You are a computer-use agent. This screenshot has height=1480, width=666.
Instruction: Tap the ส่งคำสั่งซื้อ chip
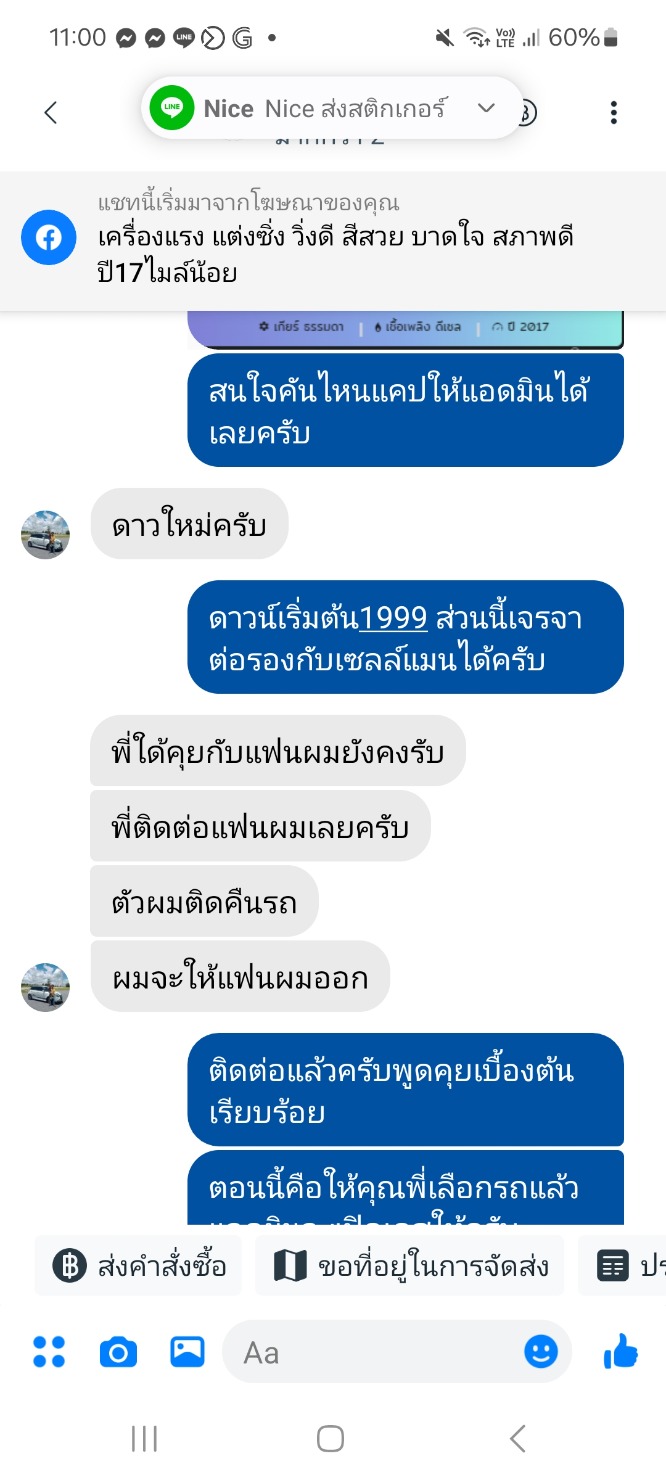[139, 1266]
